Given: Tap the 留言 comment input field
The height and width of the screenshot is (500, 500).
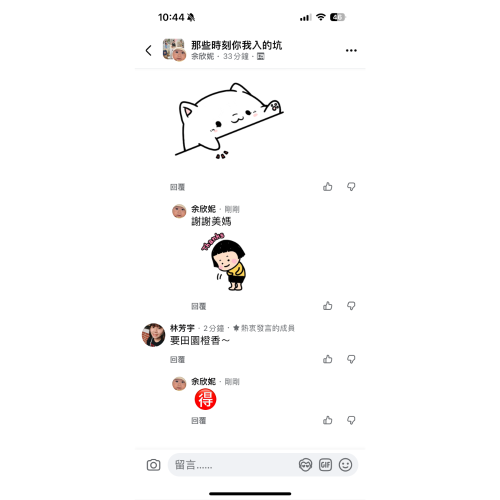Looking at the screenshot, I should [x=232, y=465].
